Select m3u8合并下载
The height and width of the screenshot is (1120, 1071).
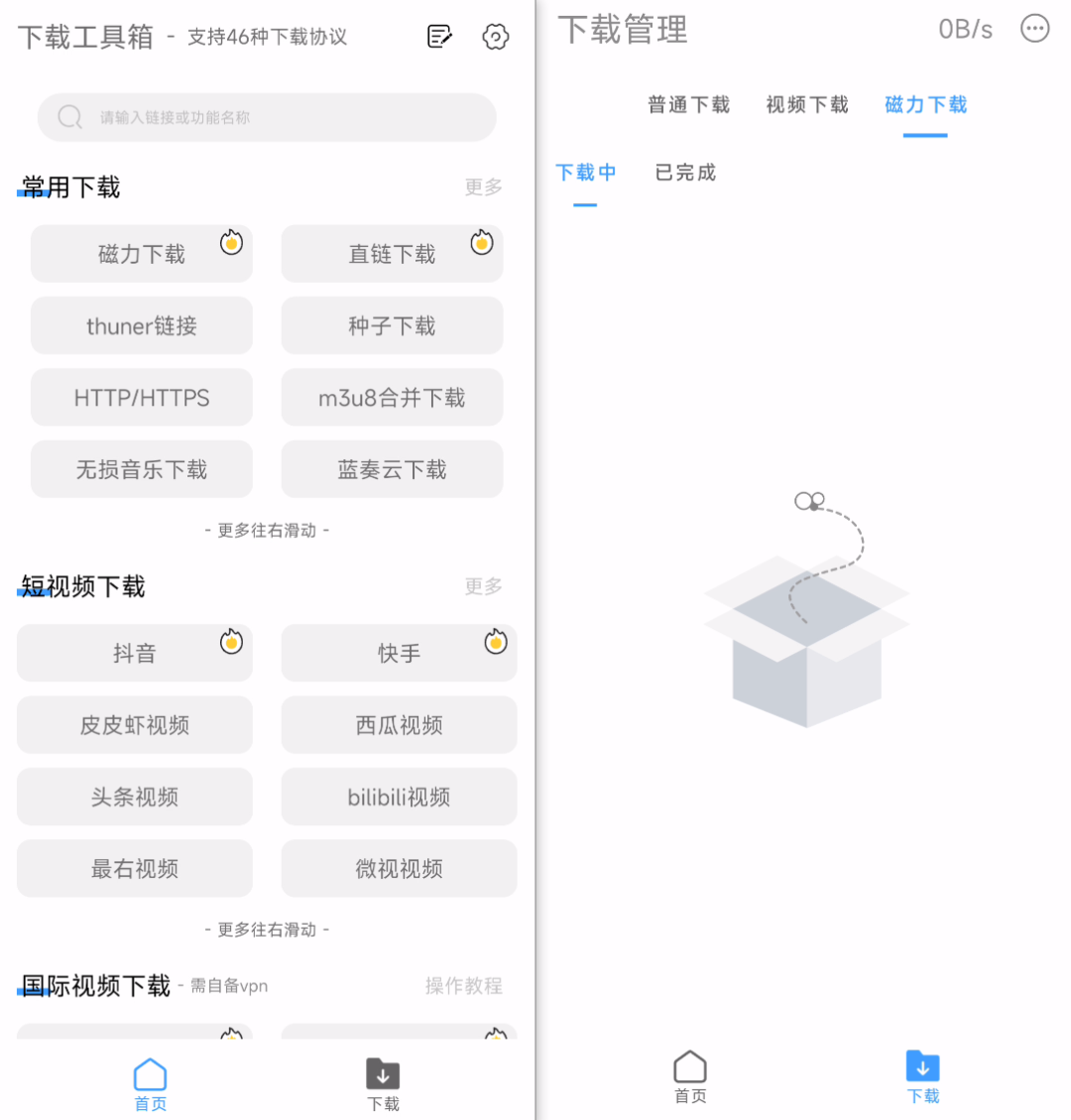(392, 398)
